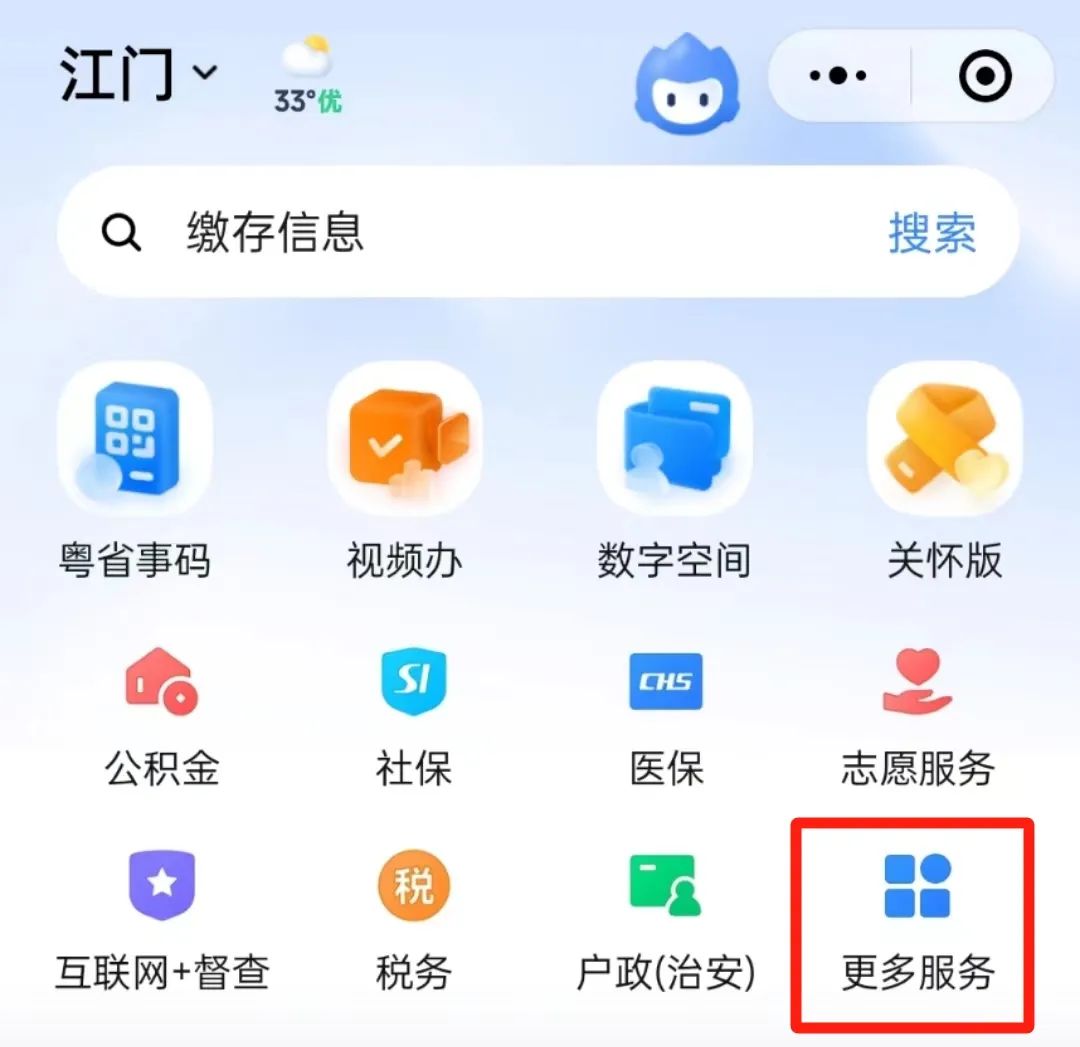Viewport: 1080px width, 1047px height.
Task: Open 志愿服务
Action: point(917,716)
